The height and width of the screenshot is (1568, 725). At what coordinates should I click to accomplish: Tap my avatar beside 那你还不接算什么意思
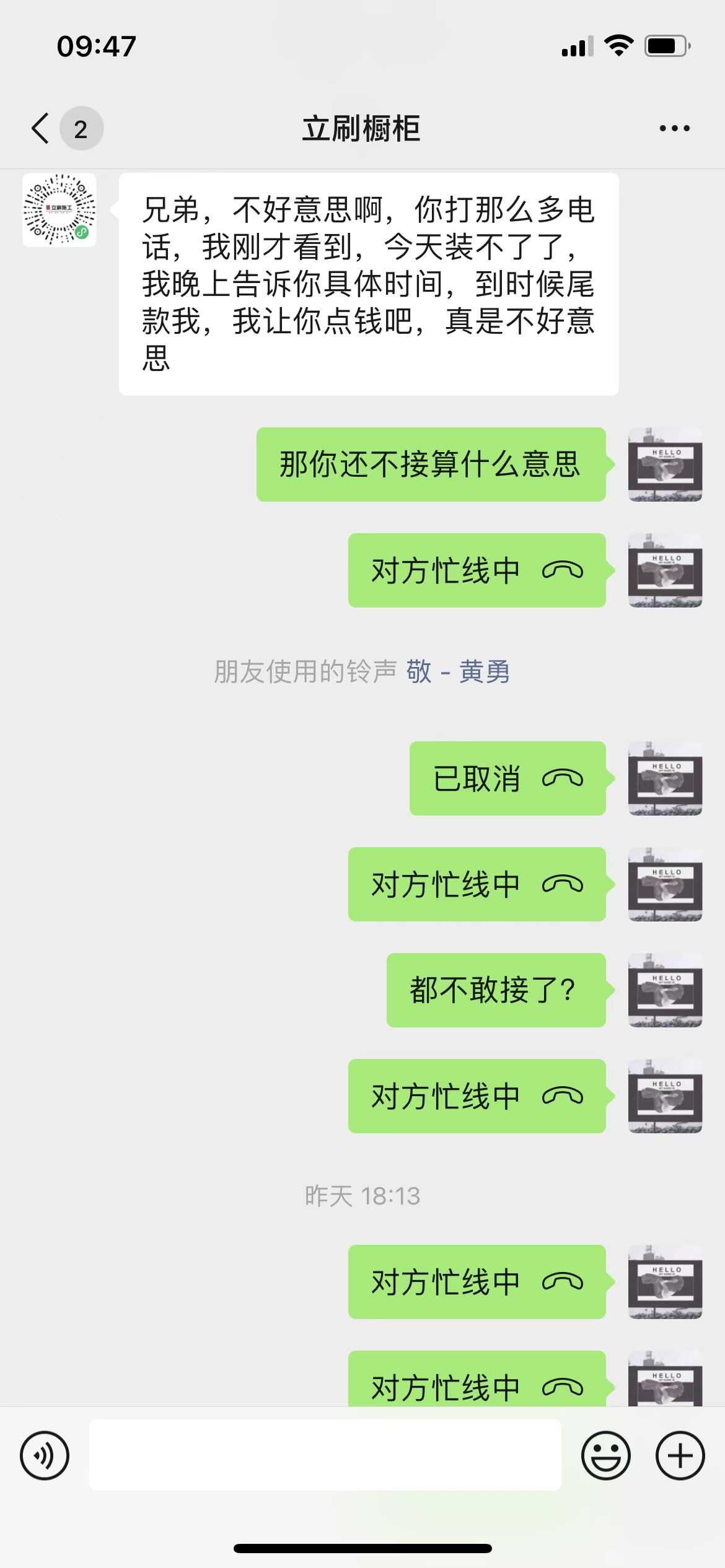pyautogui.click(x=665, y=464)
